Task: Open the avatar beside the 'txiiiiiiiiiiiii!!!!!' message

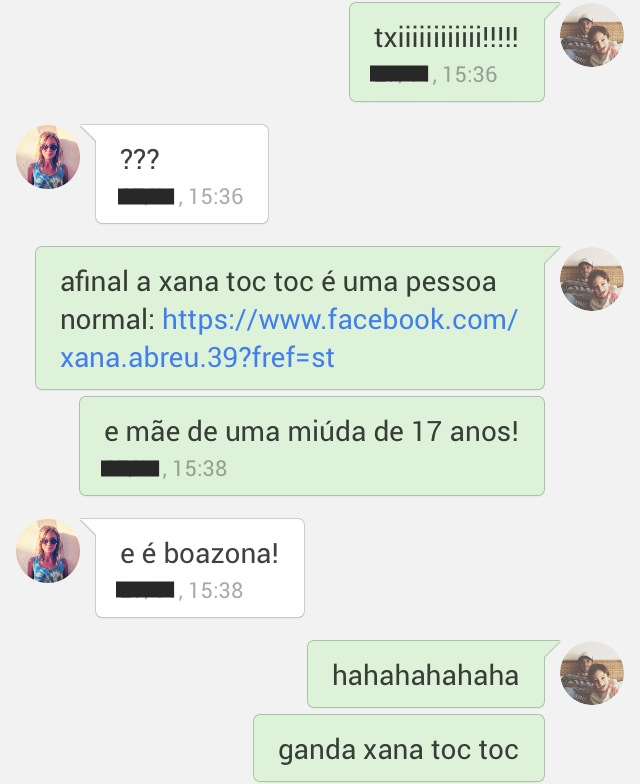Action: tap(591, 36)
